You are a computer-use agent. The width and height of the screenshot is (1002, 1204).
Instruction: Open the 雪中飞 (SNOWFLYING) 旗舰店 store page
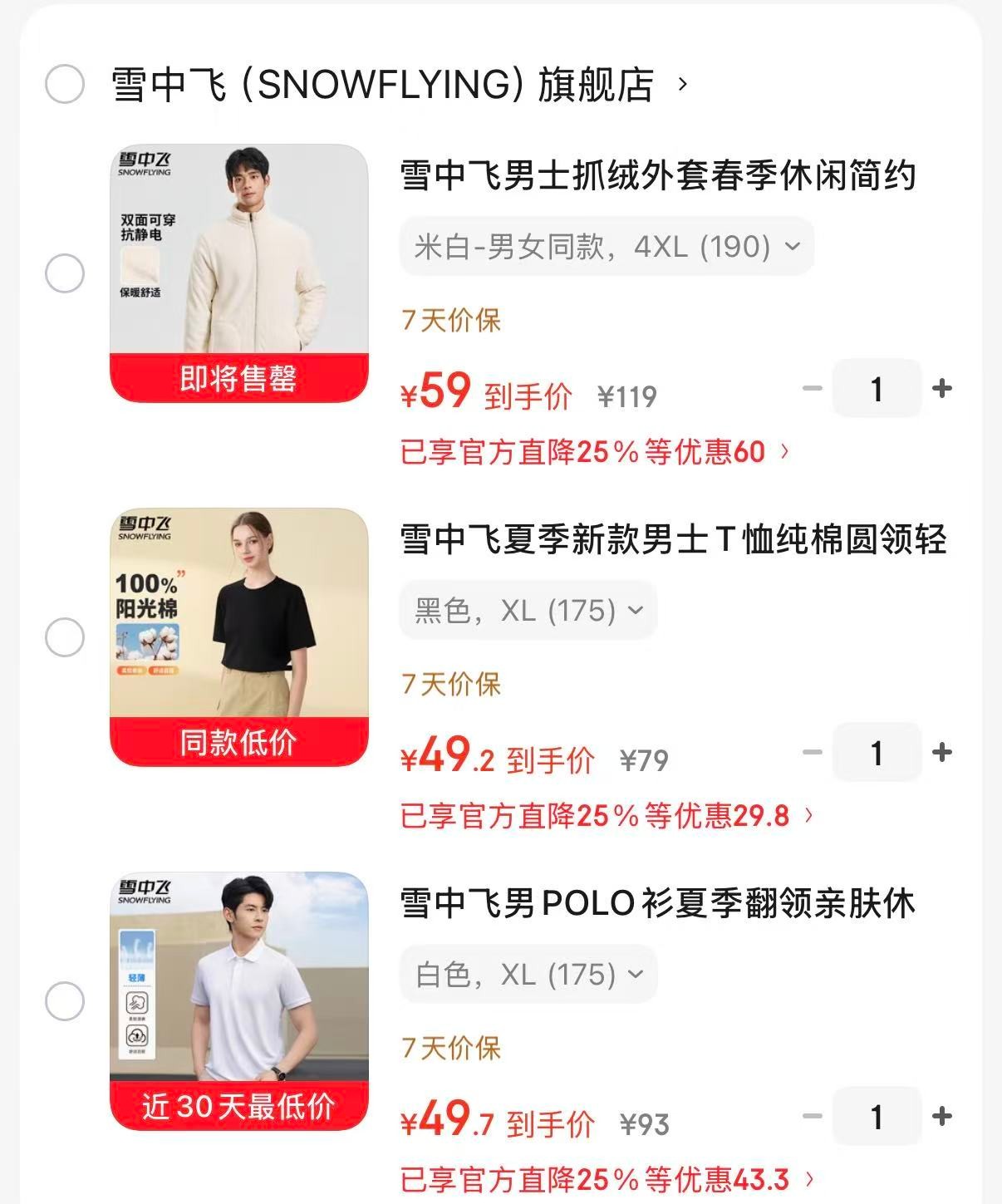(382, 84)
